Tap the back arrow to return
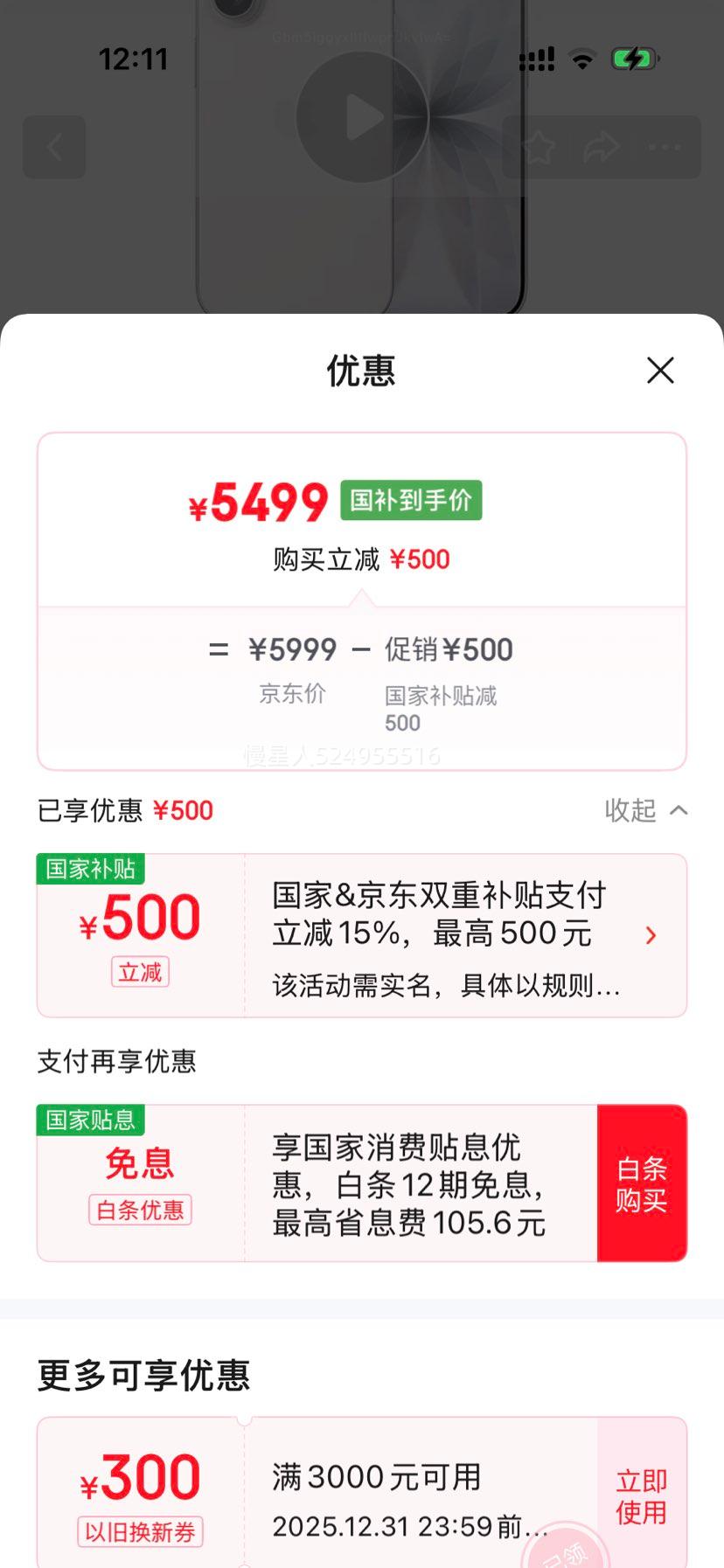This screenshot has height=1568, width=724. pyautogui.click(x=54, y=147)
